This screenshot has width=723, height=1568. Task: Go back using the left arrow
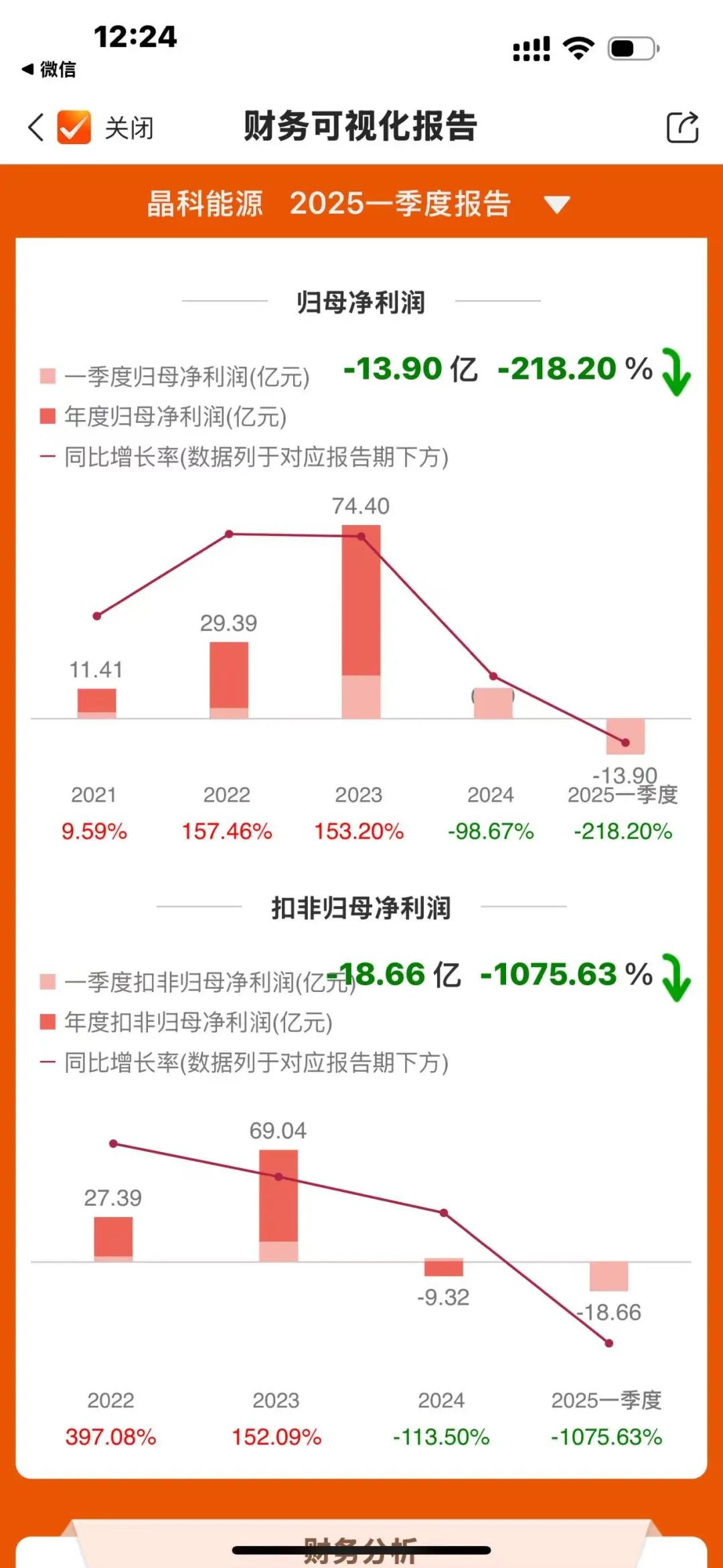(36, 127)
